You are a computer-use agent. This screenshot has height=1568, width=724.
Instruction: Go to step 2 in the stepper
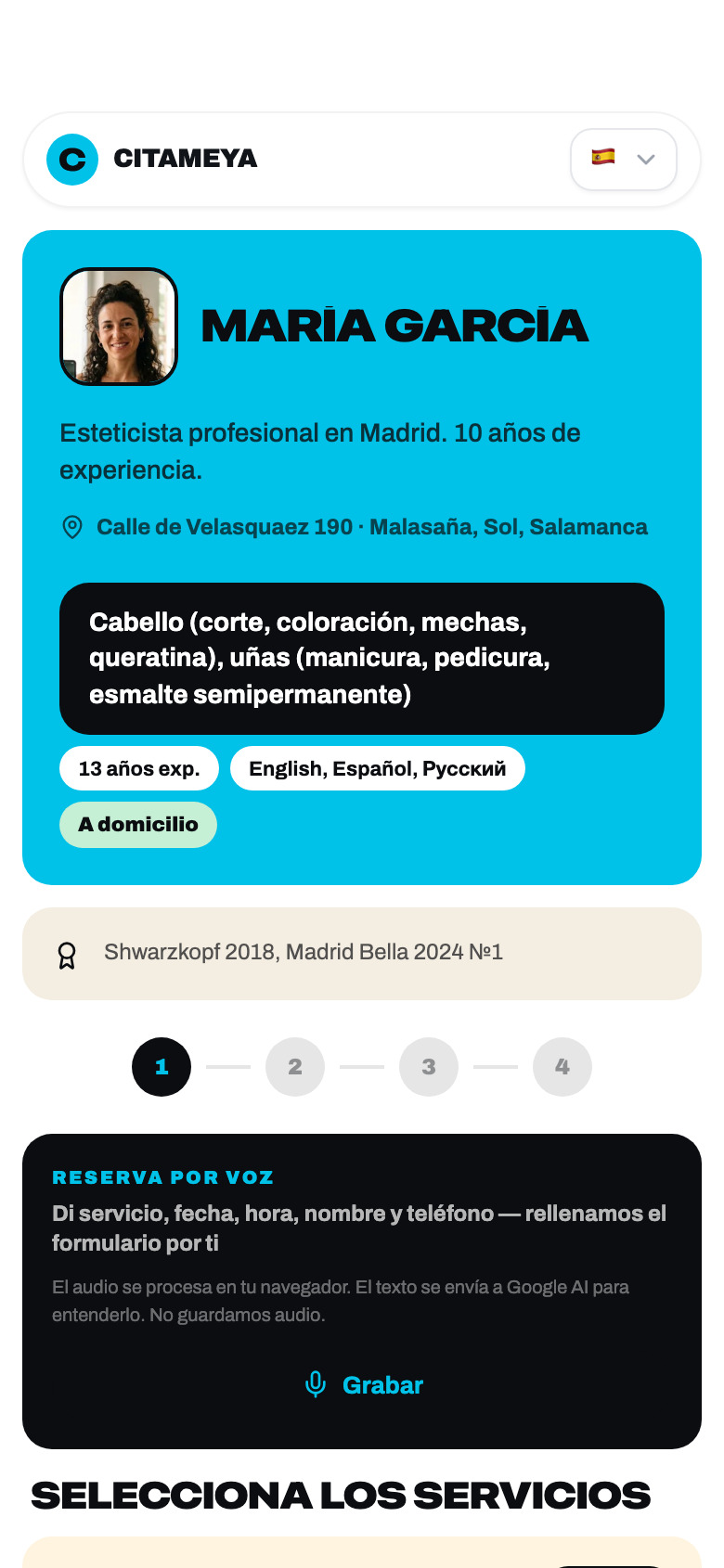pos(295,1067)
